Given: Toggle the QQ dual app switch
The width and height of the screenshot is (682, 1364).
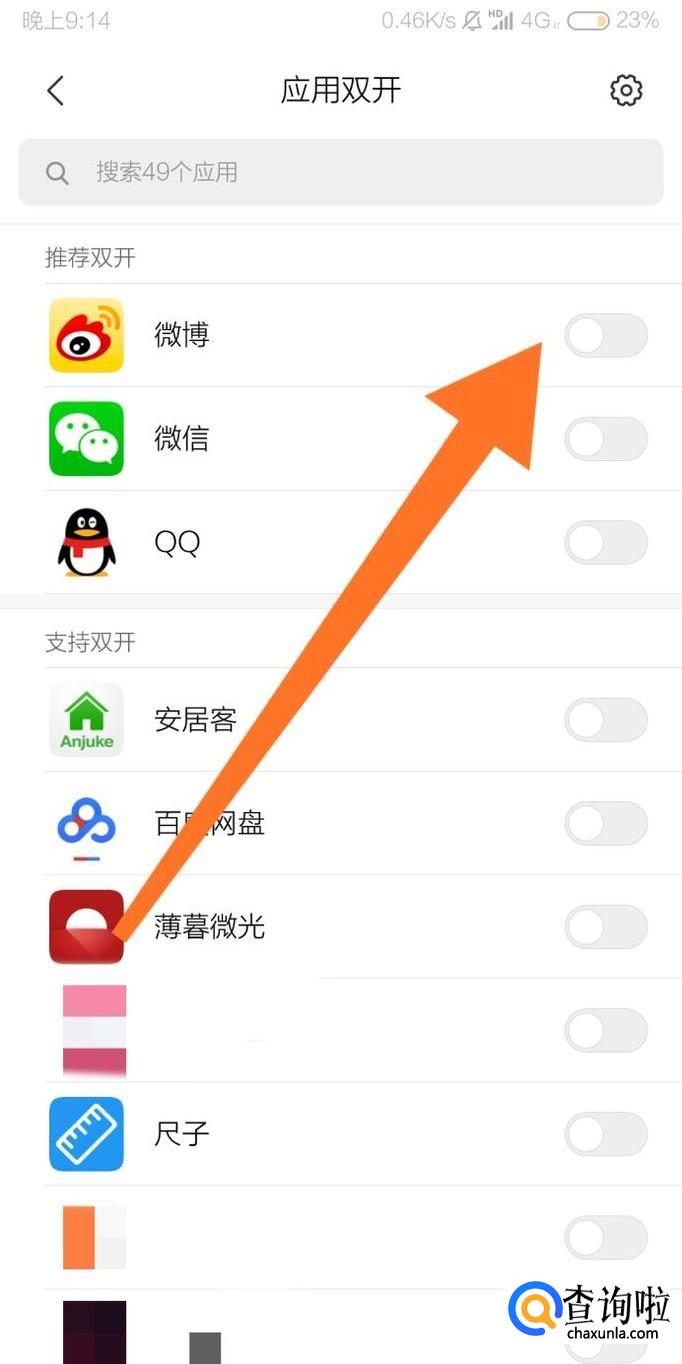Looking at the screenshot, I should [606, 543].
